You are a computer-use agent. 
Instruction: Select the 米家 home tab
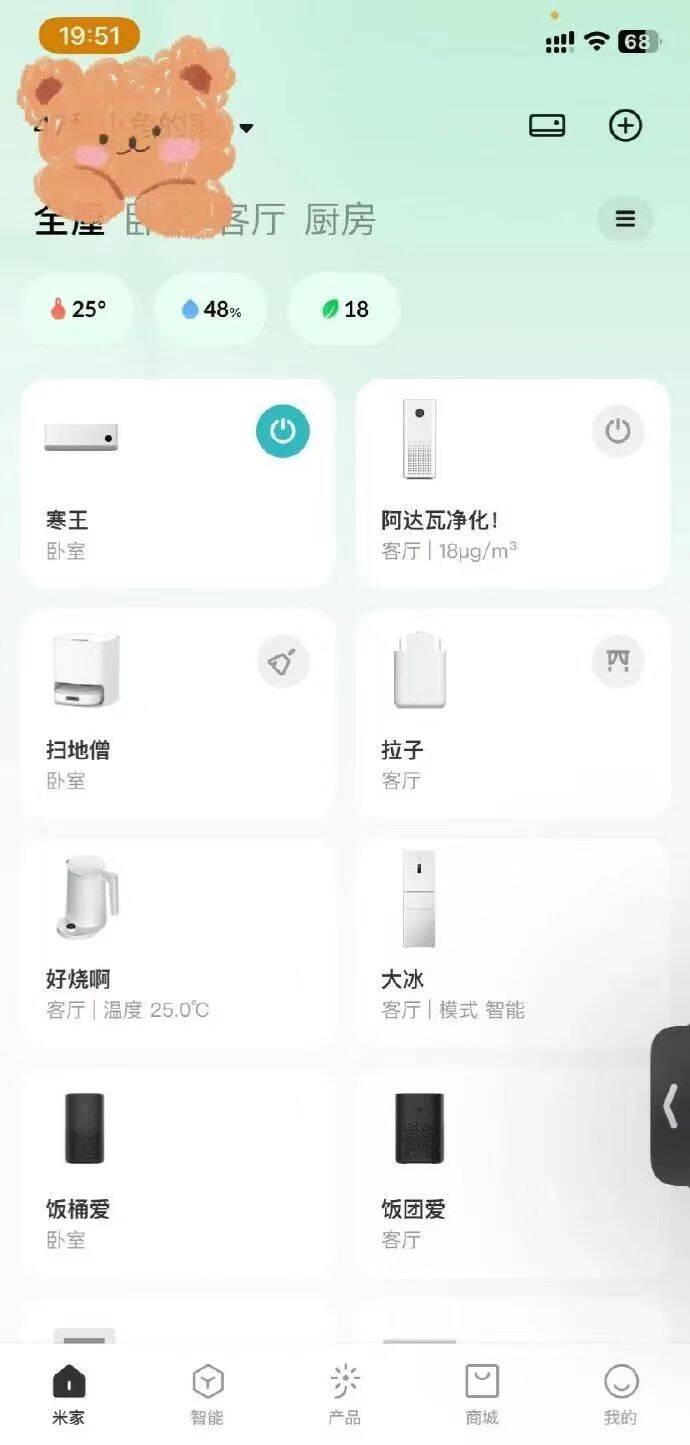coord(69,1394)
